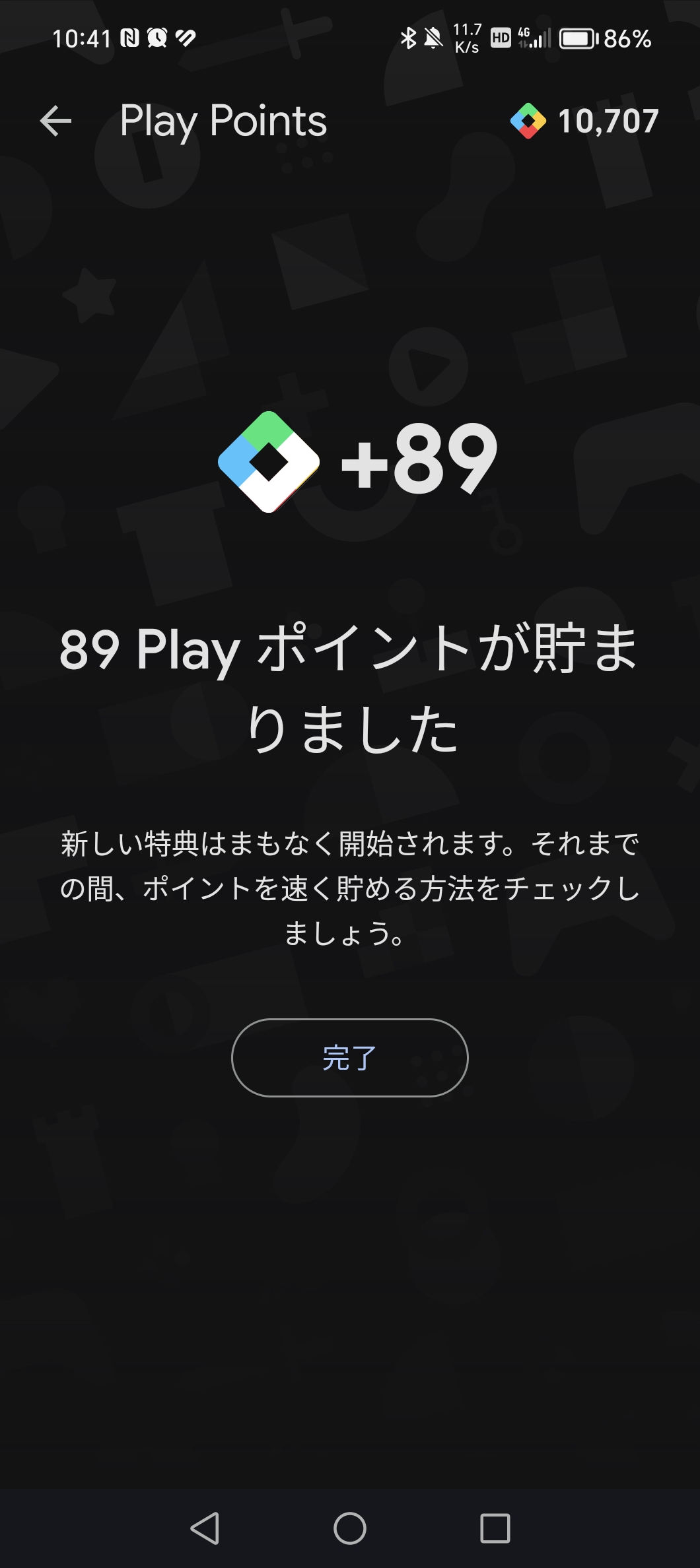Go back using the app bar arrow
Screen dimensions: 700x1568
55,121
